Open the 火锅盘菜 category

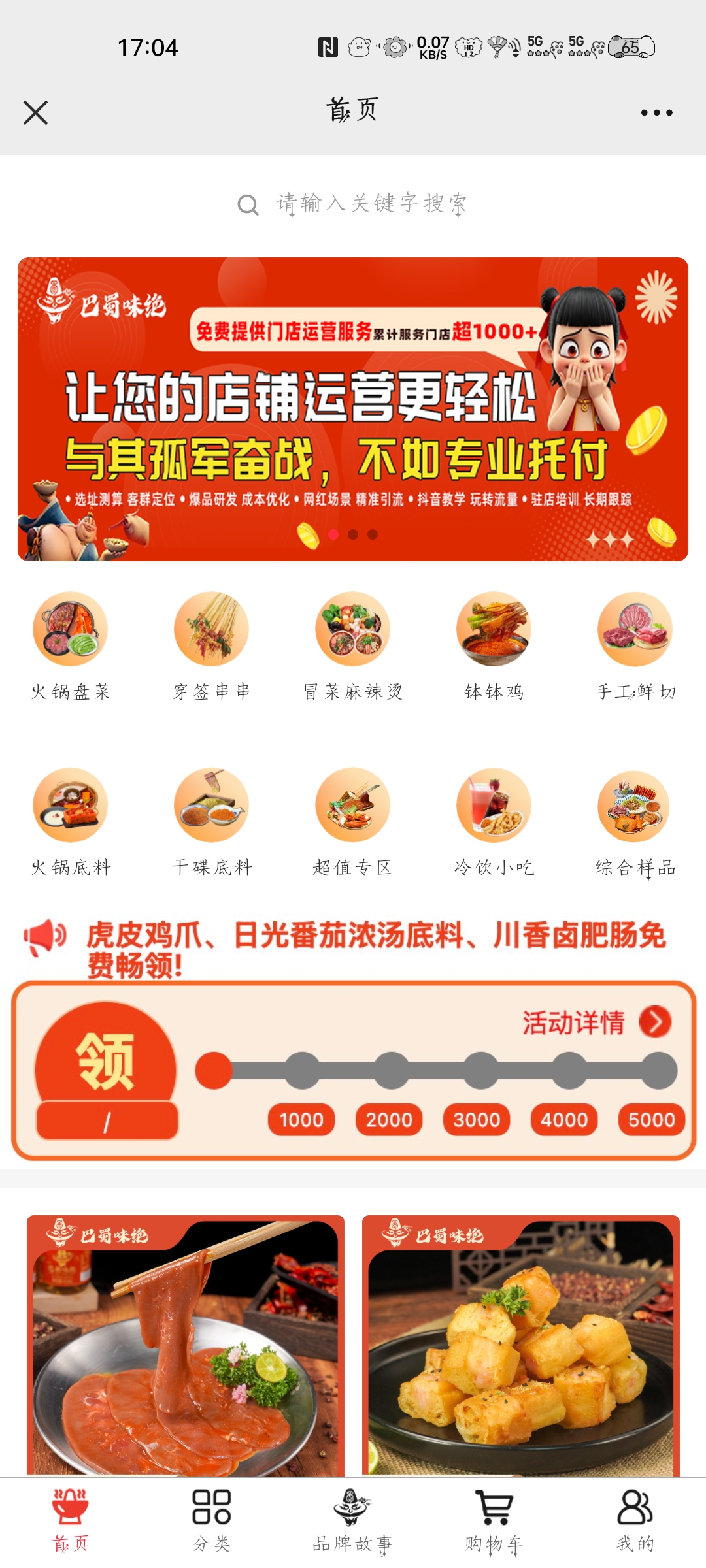point(71,644)
